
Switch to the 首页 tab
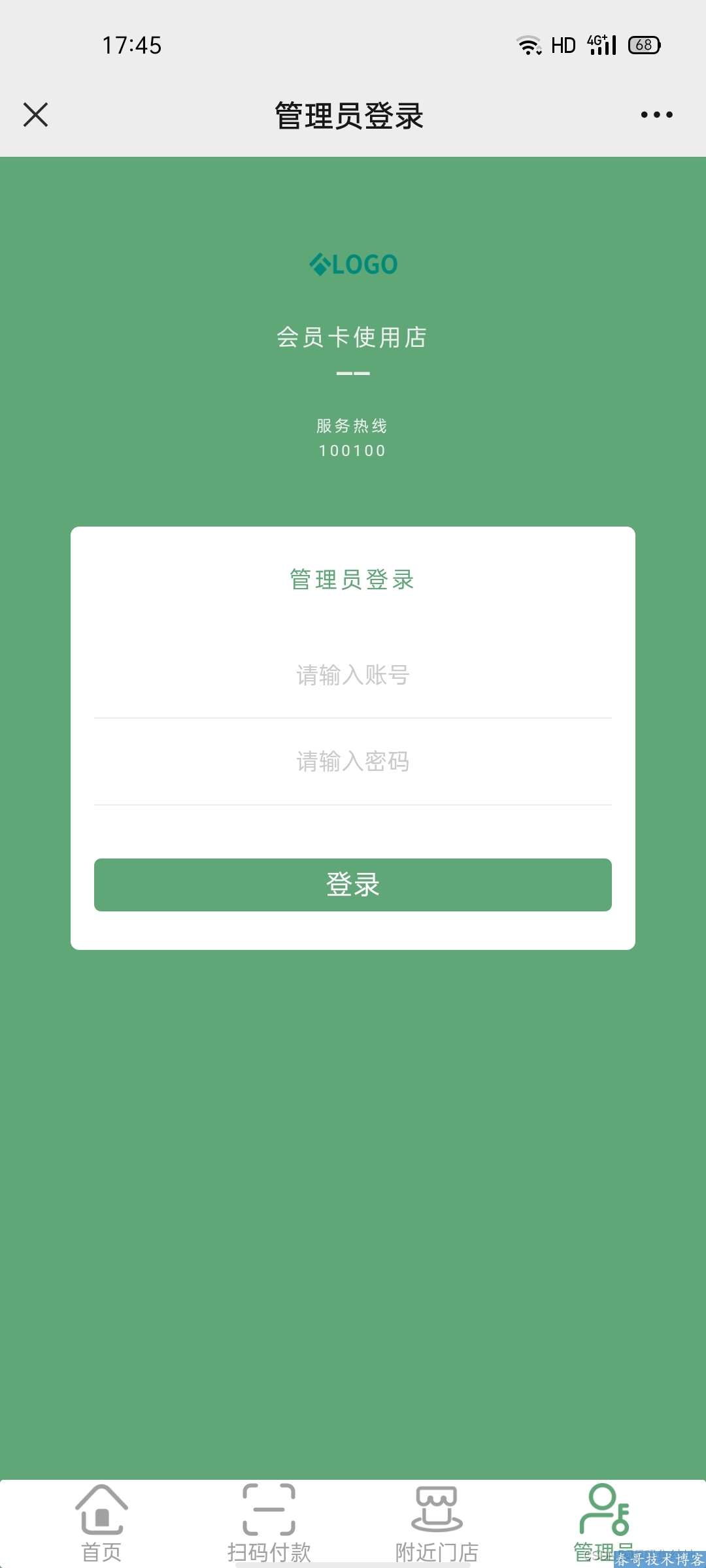click(x=101, y=1524)
